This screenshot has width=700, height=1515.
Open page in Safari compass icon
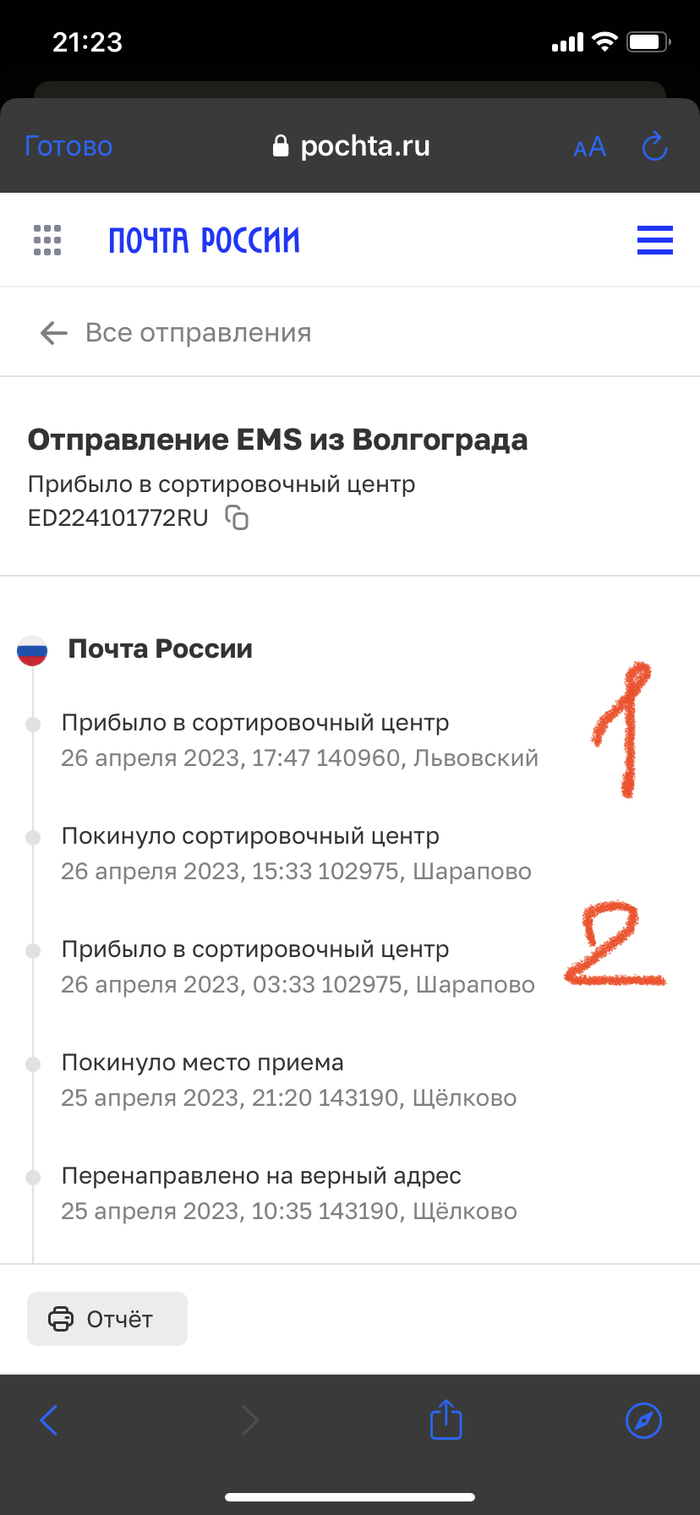click(643, 1419)
